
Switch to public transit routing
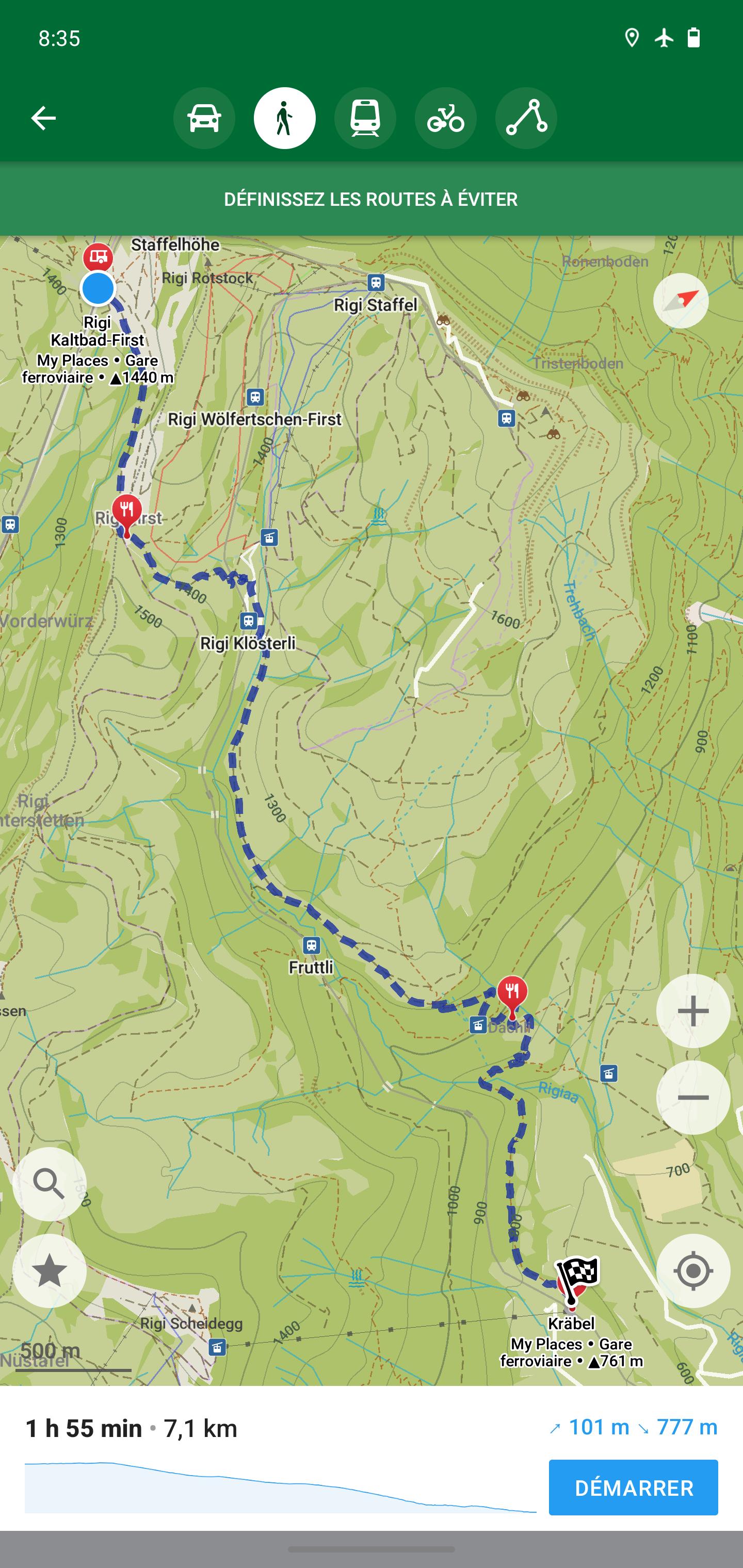365,118
